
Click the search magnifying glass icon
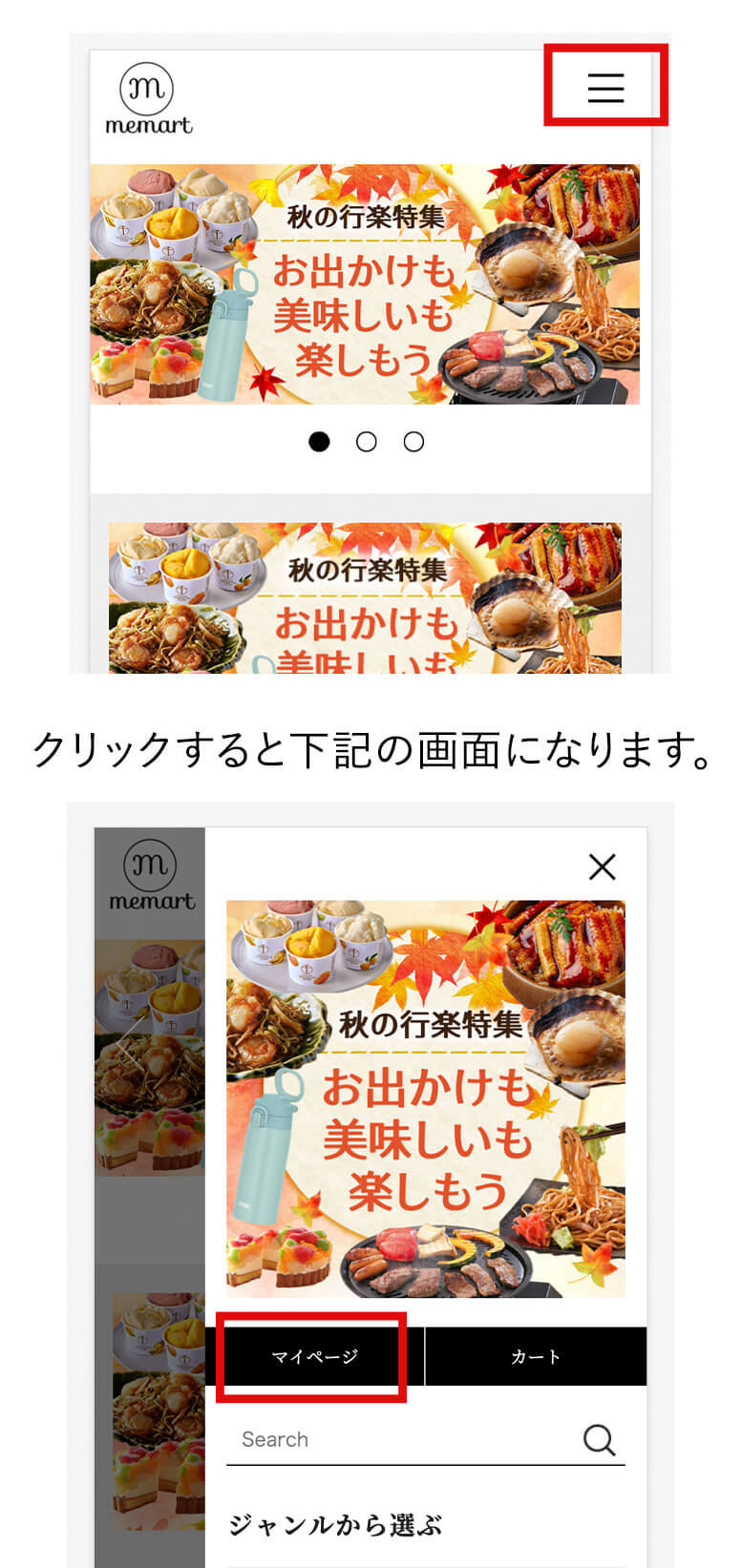click(x=599, y=1439)
